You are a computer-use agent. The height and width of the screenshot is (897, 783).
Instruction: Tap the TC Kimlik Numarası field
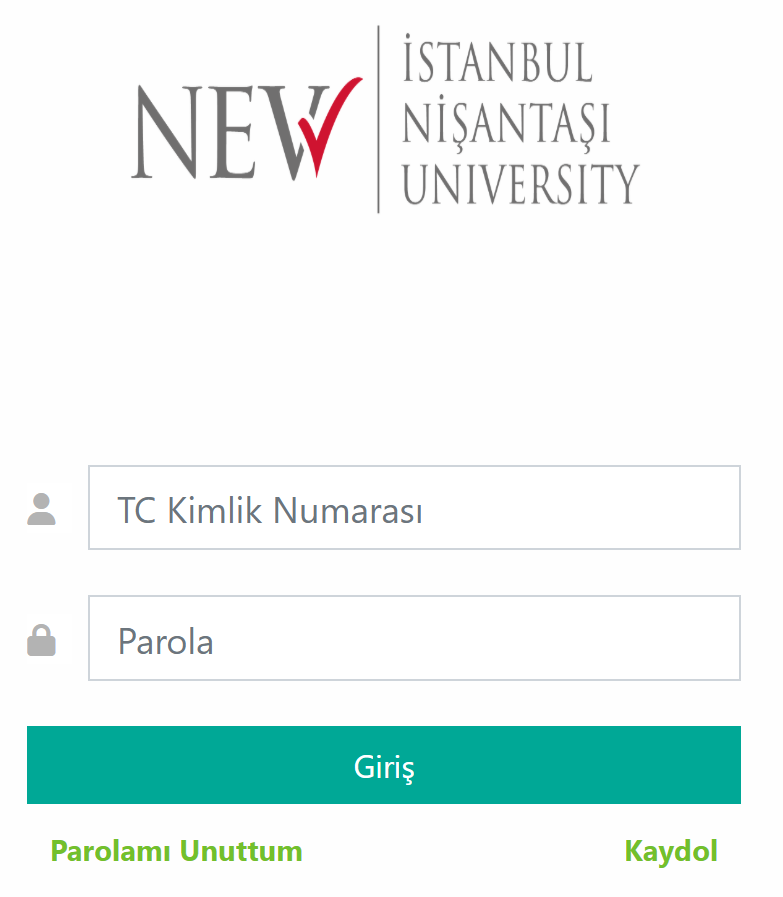tap(414, 508)
